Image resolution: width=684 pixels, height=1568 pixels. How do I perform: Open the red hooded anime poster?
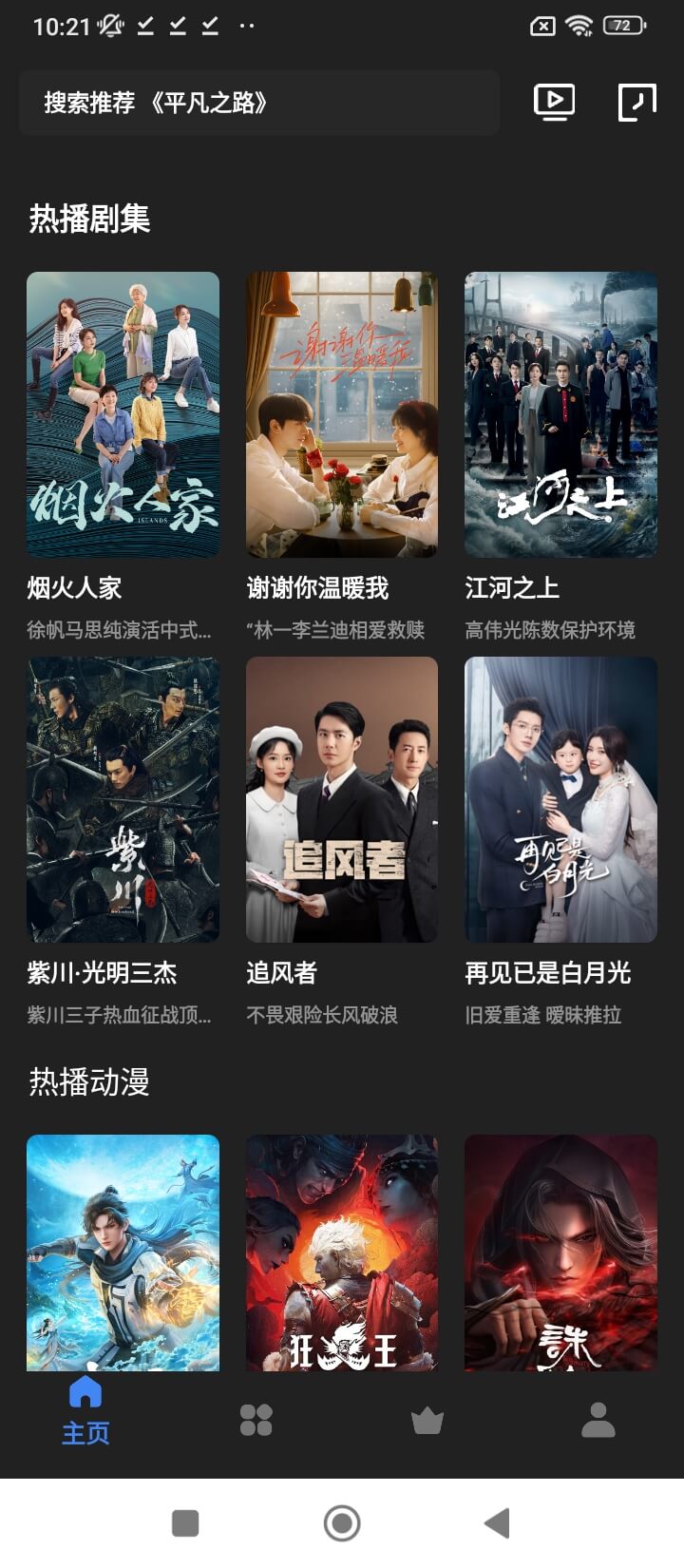560,1252
